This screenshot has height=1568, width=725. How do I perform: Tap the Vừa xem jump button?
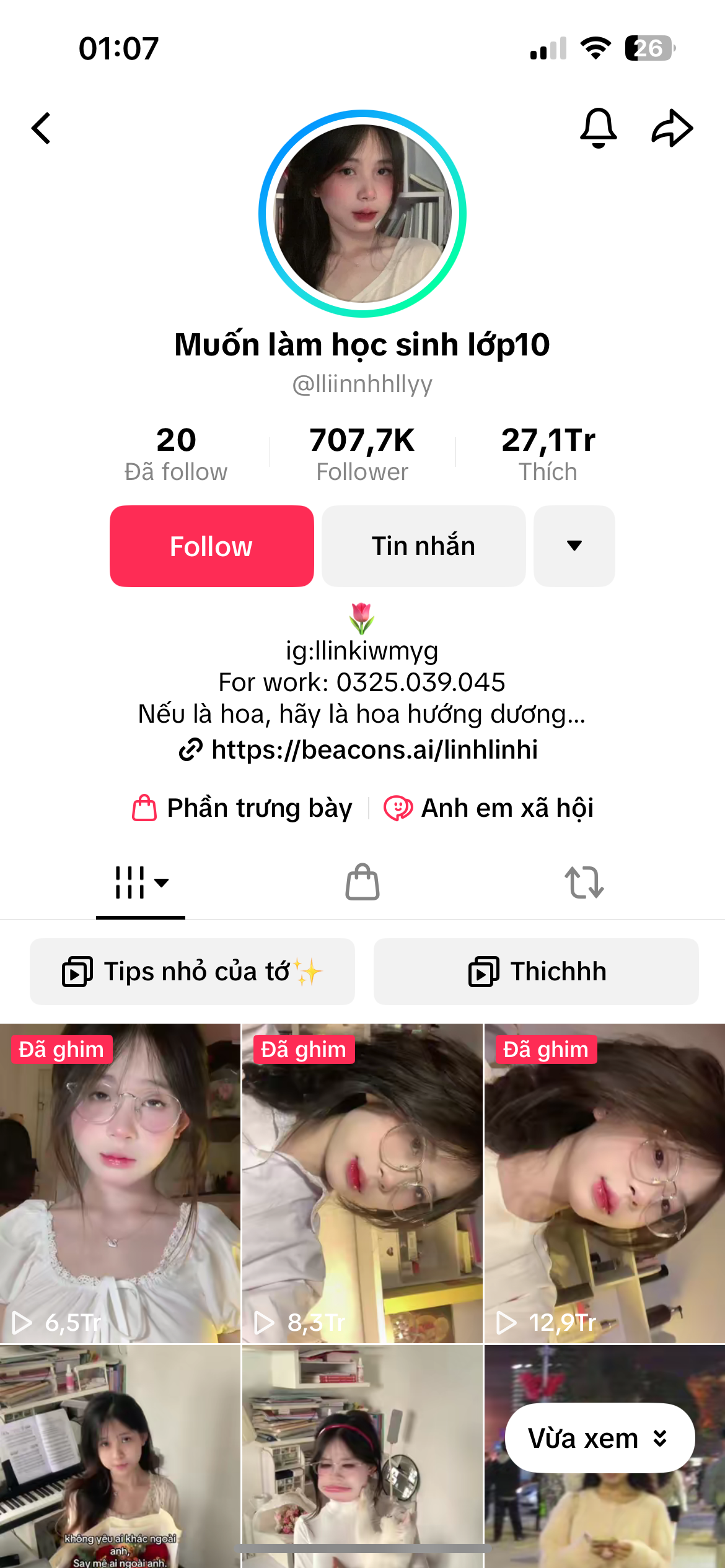tap(599, 1438)
